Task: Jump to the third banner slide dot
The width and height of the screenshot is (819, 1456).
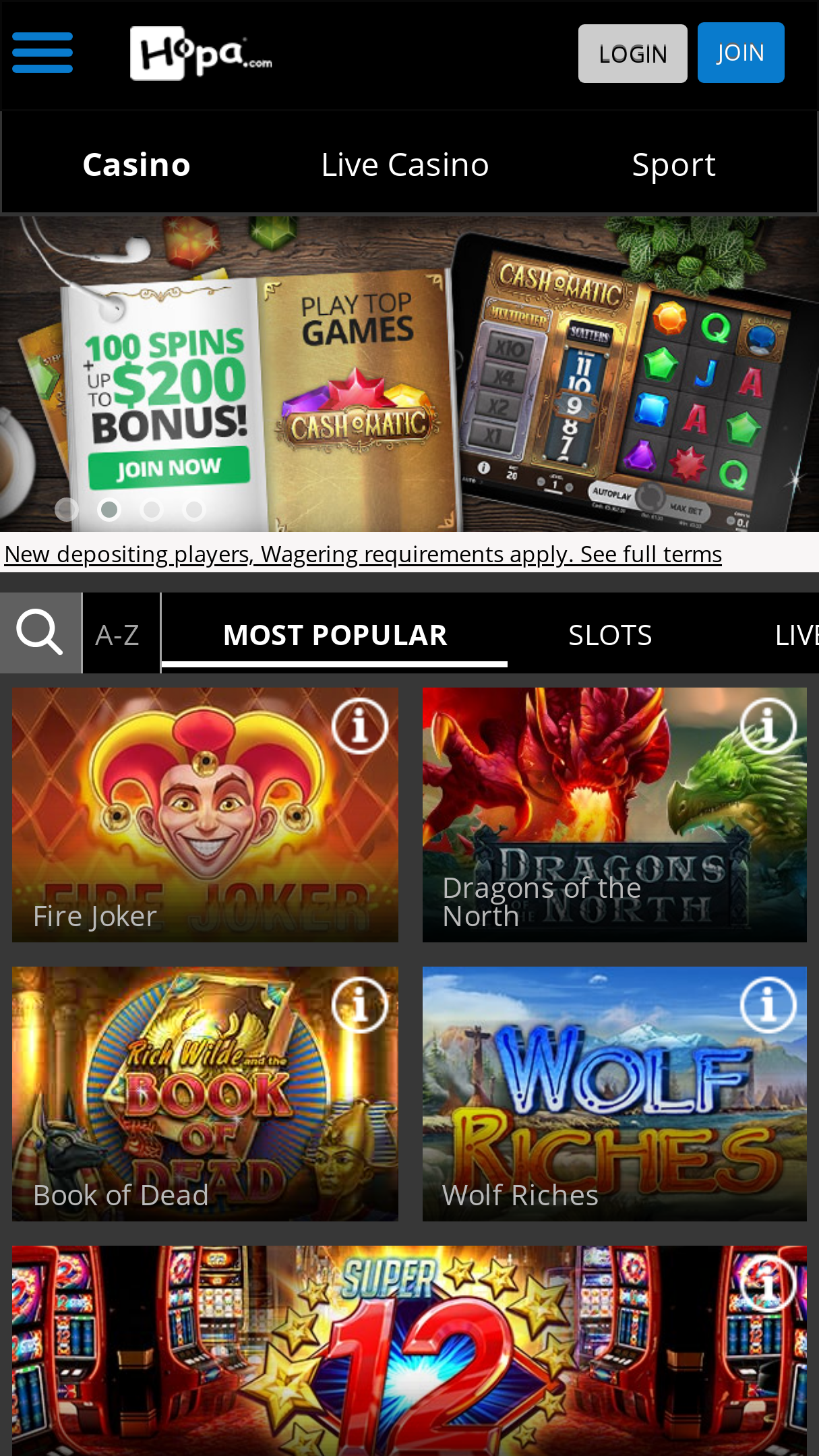Action: (152, 510)
